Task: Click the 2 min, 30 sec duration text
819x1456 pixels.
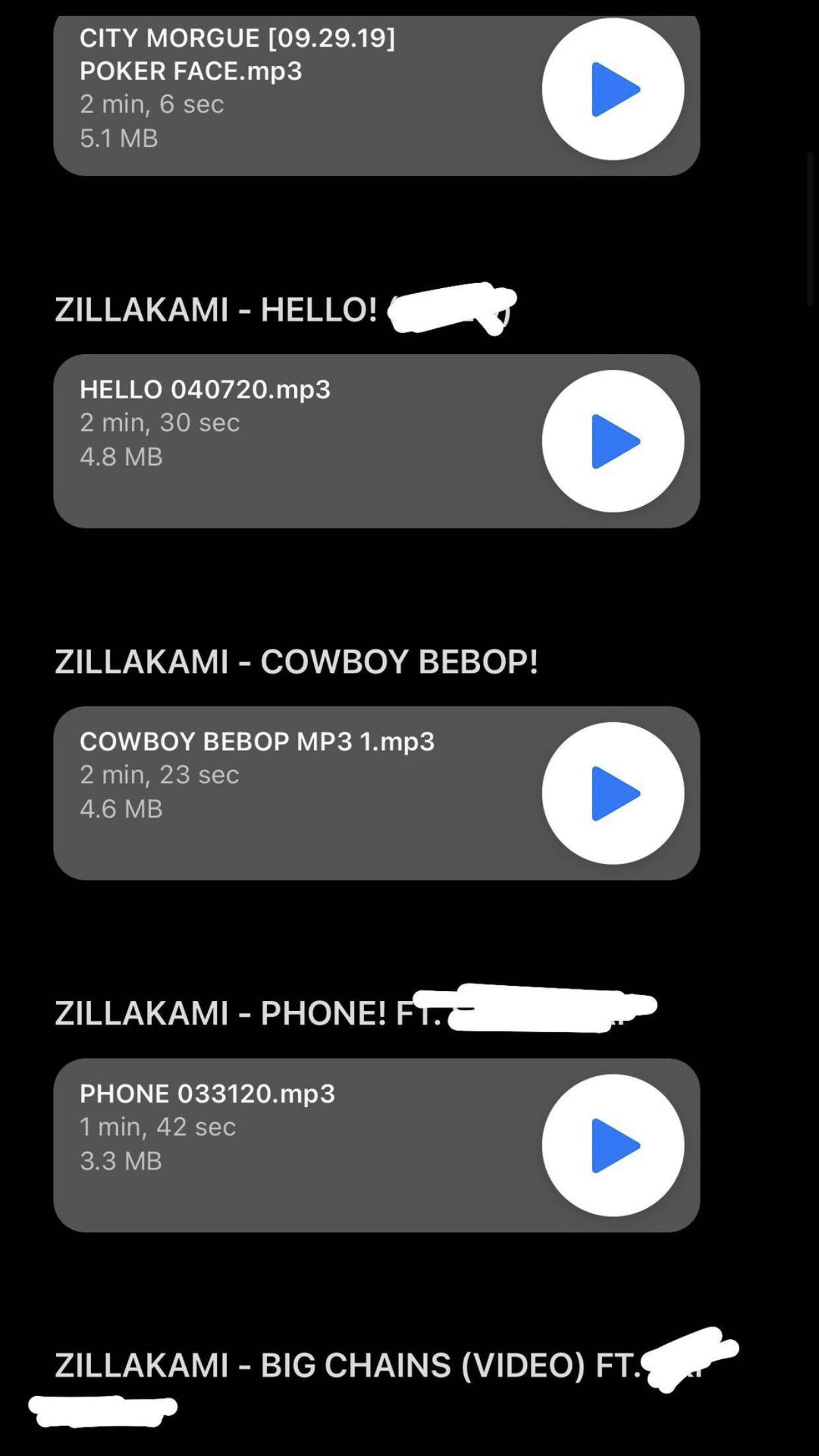Action: tap(158, 422)
